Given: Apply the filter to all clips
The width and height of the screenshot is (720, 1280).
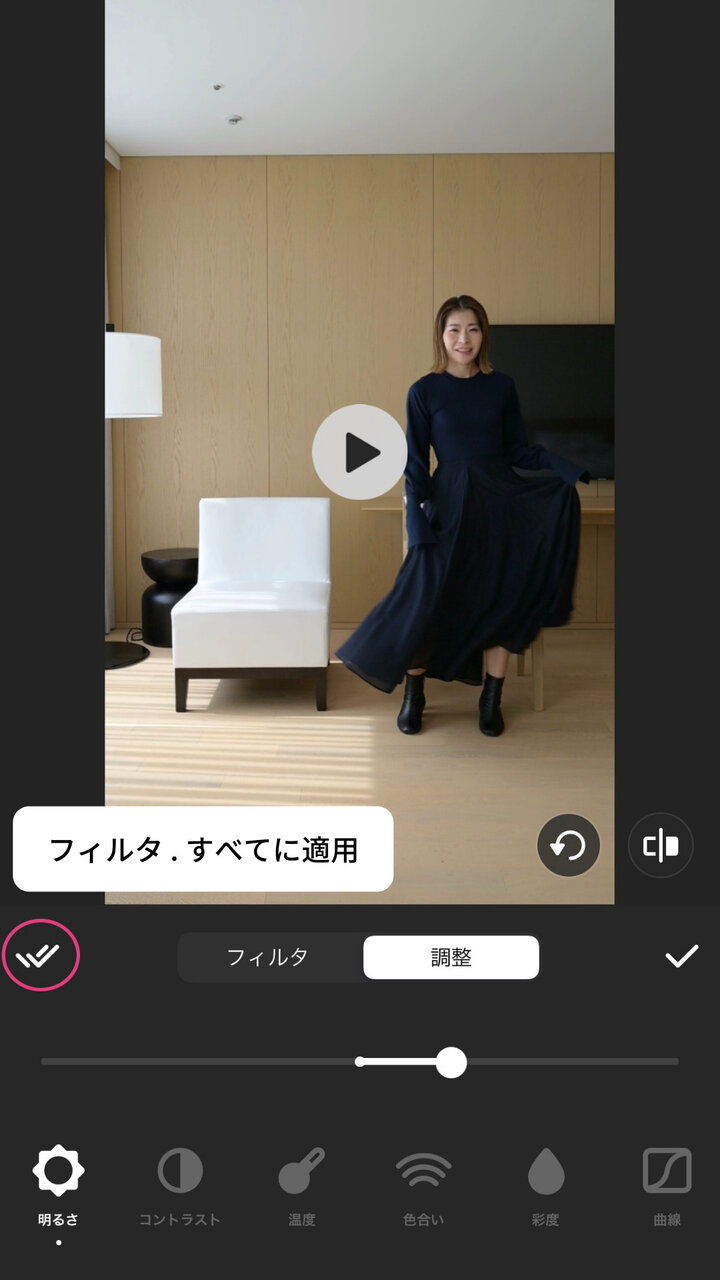Looking at the screenshot, I should pos(41,956).
